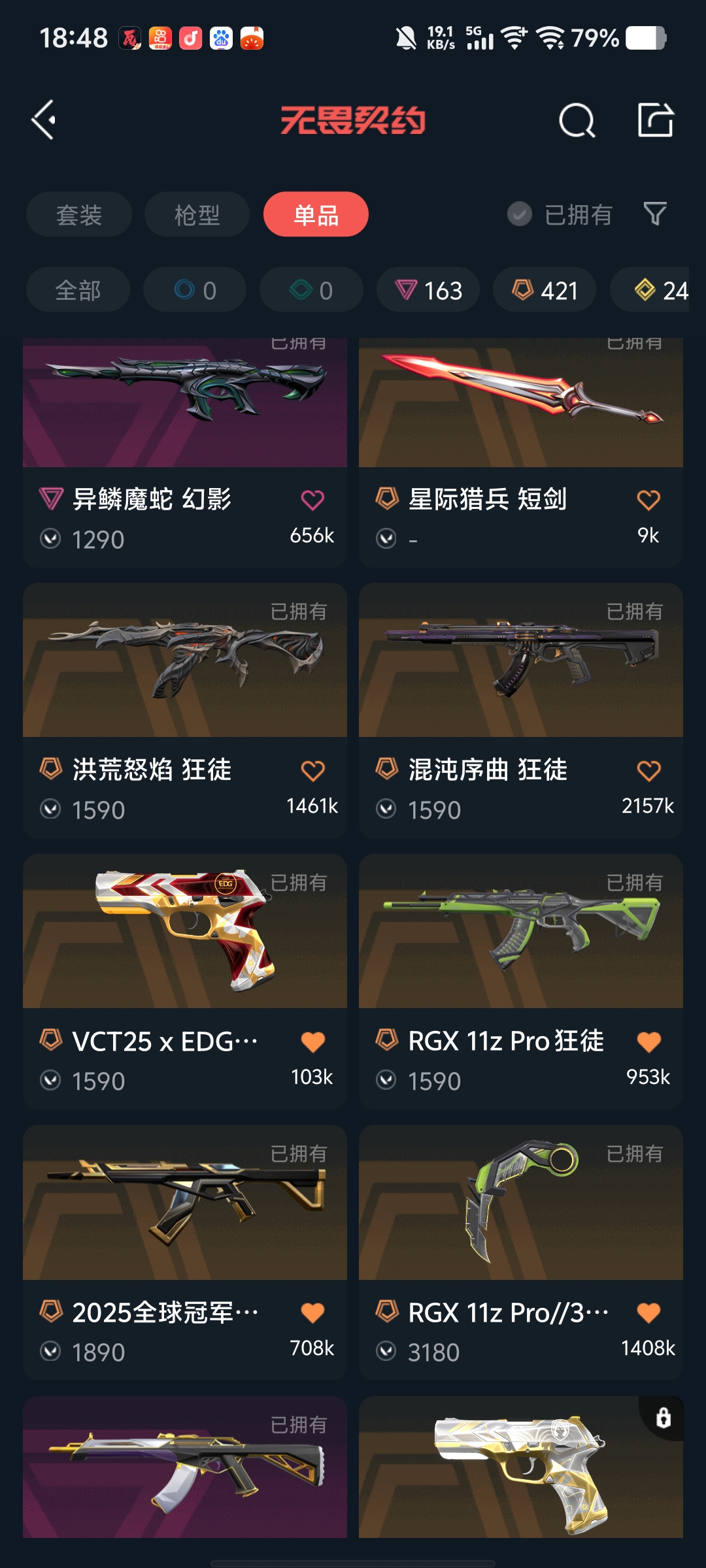The height and width of the screenshot is (1568, 706).
Task: Open the VCT25 x EDG pistol card
Action: pyautogui.click(x=185, y=982)
